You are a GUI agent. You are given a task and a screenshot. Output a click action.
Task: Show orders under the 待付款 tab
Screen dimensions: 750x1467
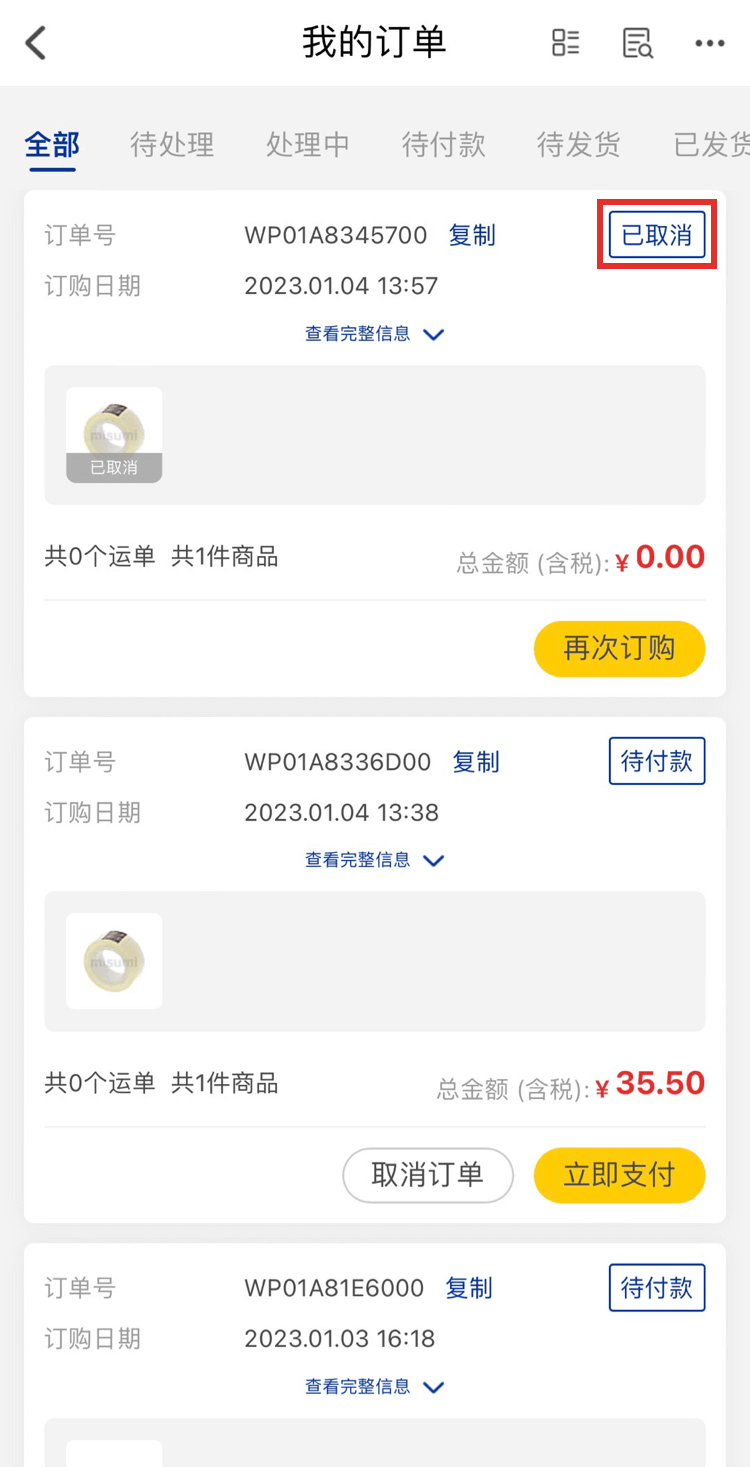pyautogui.click(x=443, y=145)
